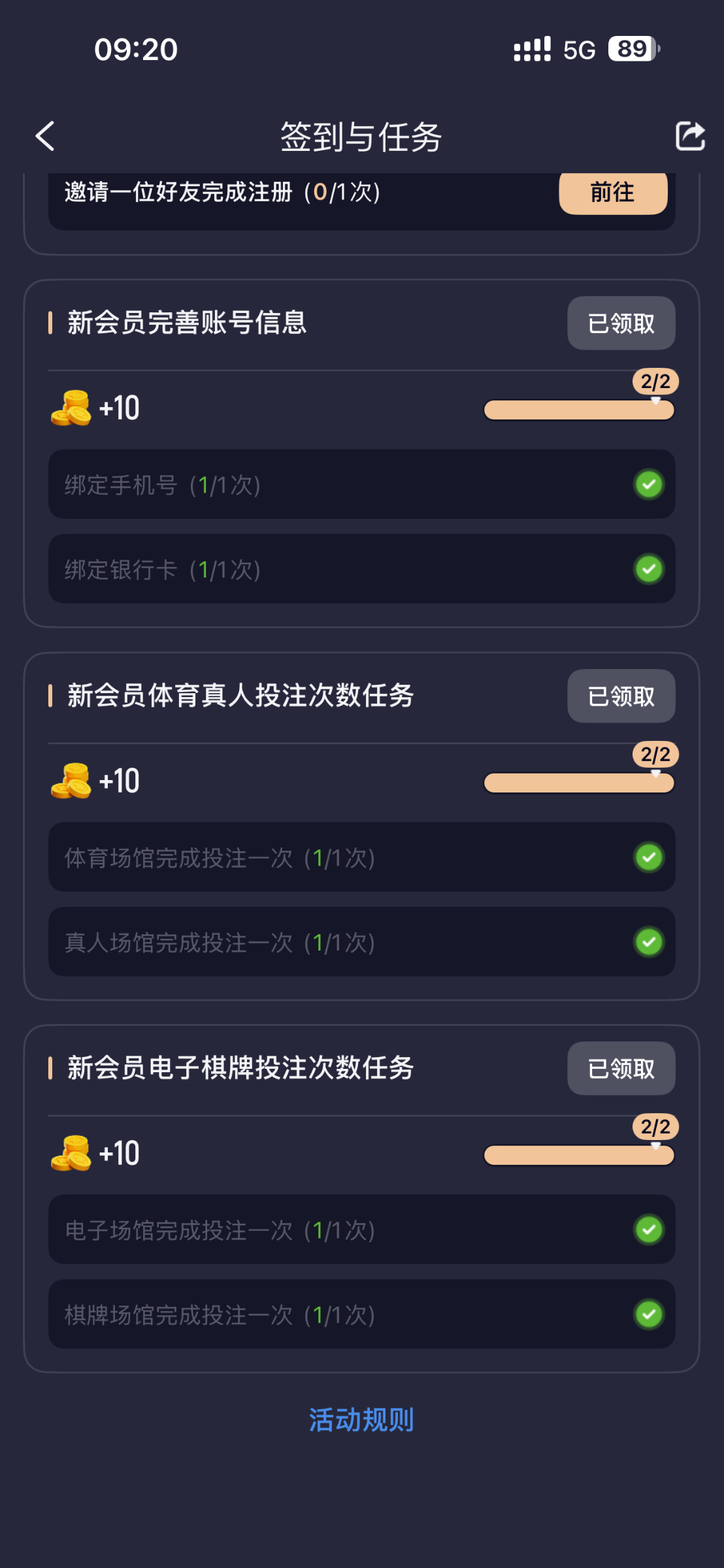
Task: Tap the green checkmark next to 体育场馆完成投注一次
Action: point(648,857)
